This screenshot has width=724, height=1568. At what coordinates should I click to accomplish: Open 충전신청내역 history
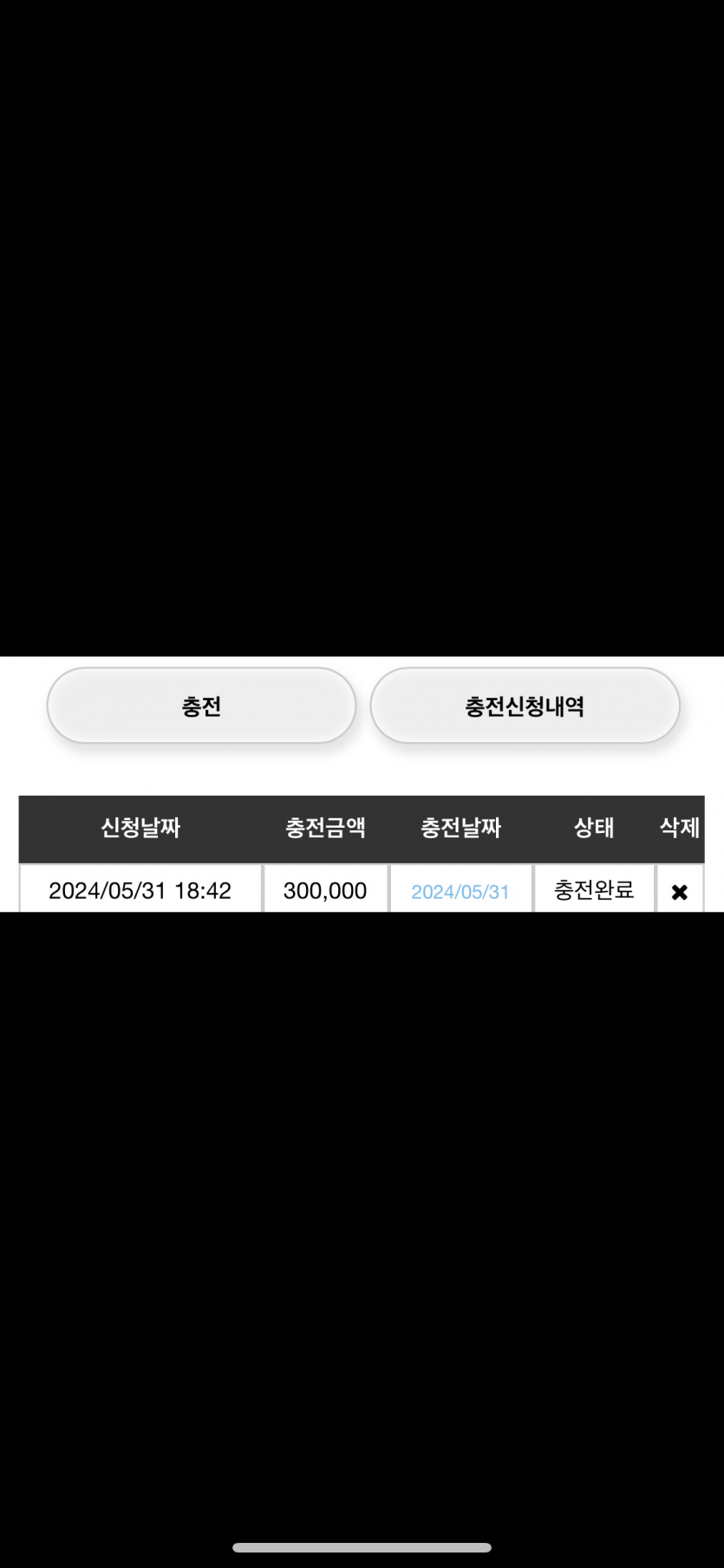point(525,706)
